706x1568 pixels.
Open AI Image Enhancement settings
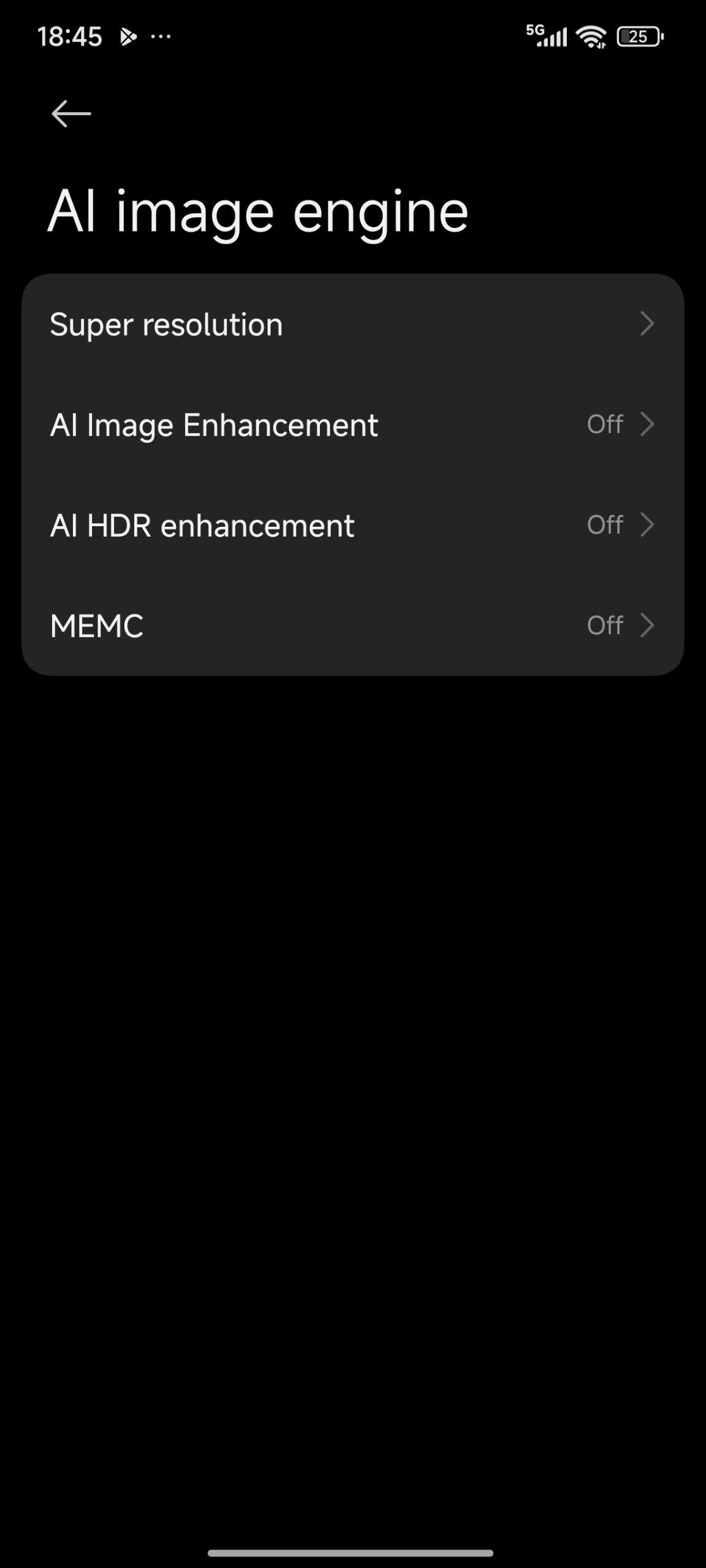coord(352,424)
